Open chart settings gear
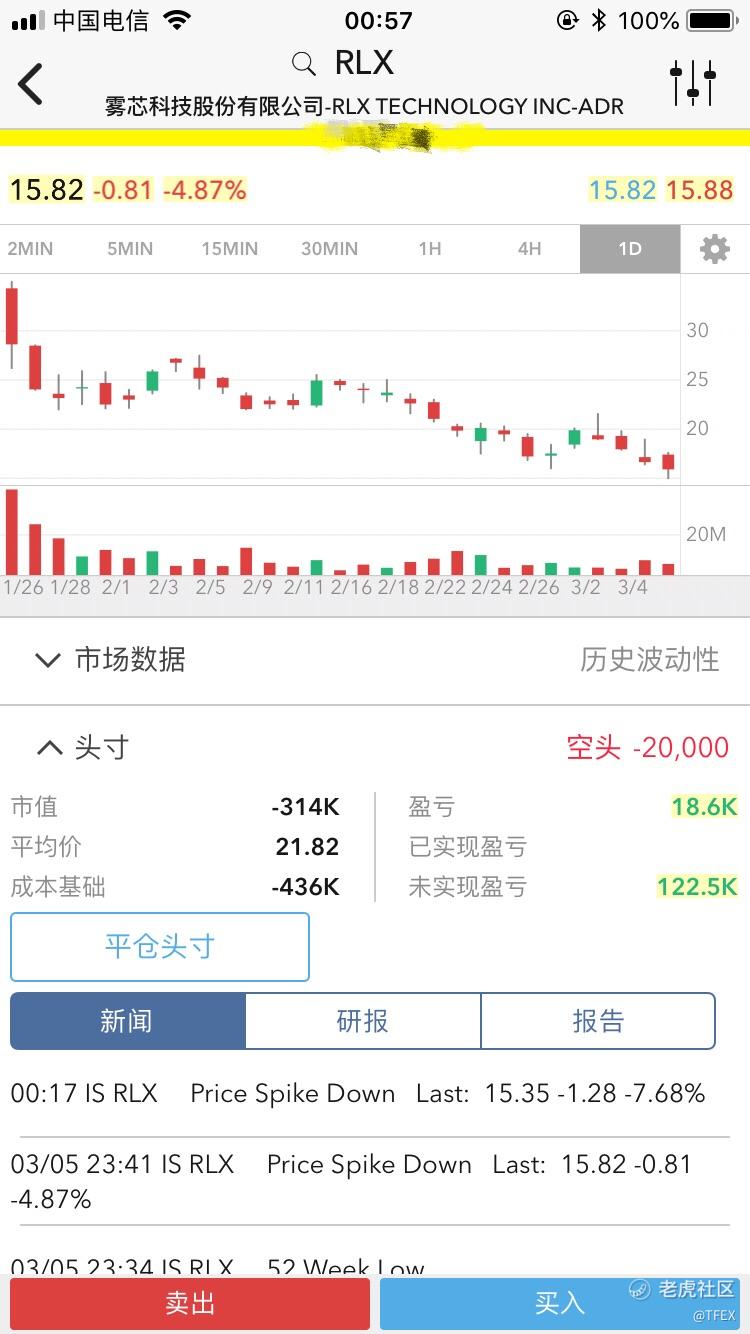This screenshot has height=1334, width=750. [715, 249]
